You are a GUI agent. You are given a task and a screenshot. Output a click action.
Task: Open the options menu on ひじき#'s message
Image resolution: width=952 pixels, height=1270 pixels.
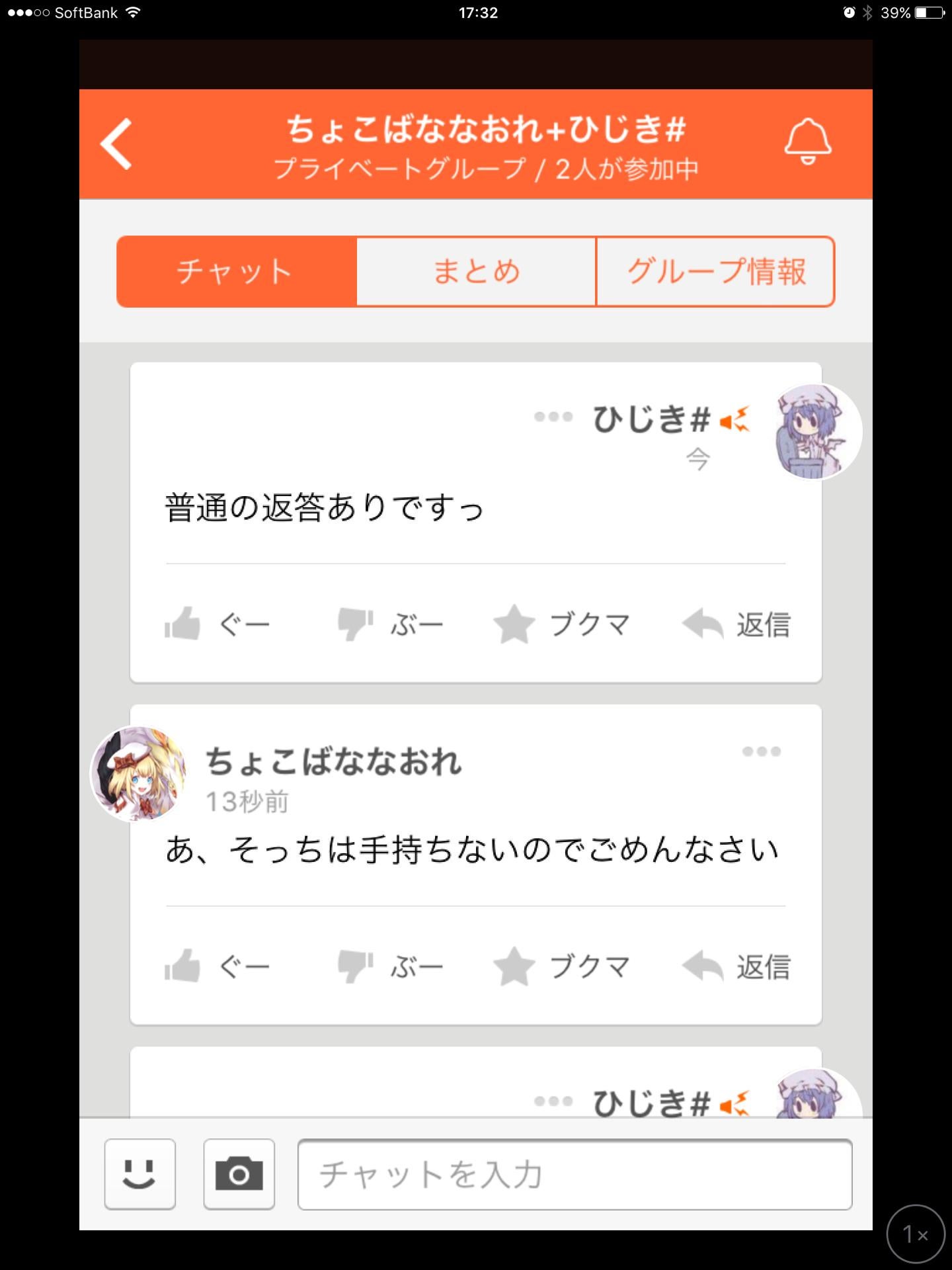coord(553,415)
